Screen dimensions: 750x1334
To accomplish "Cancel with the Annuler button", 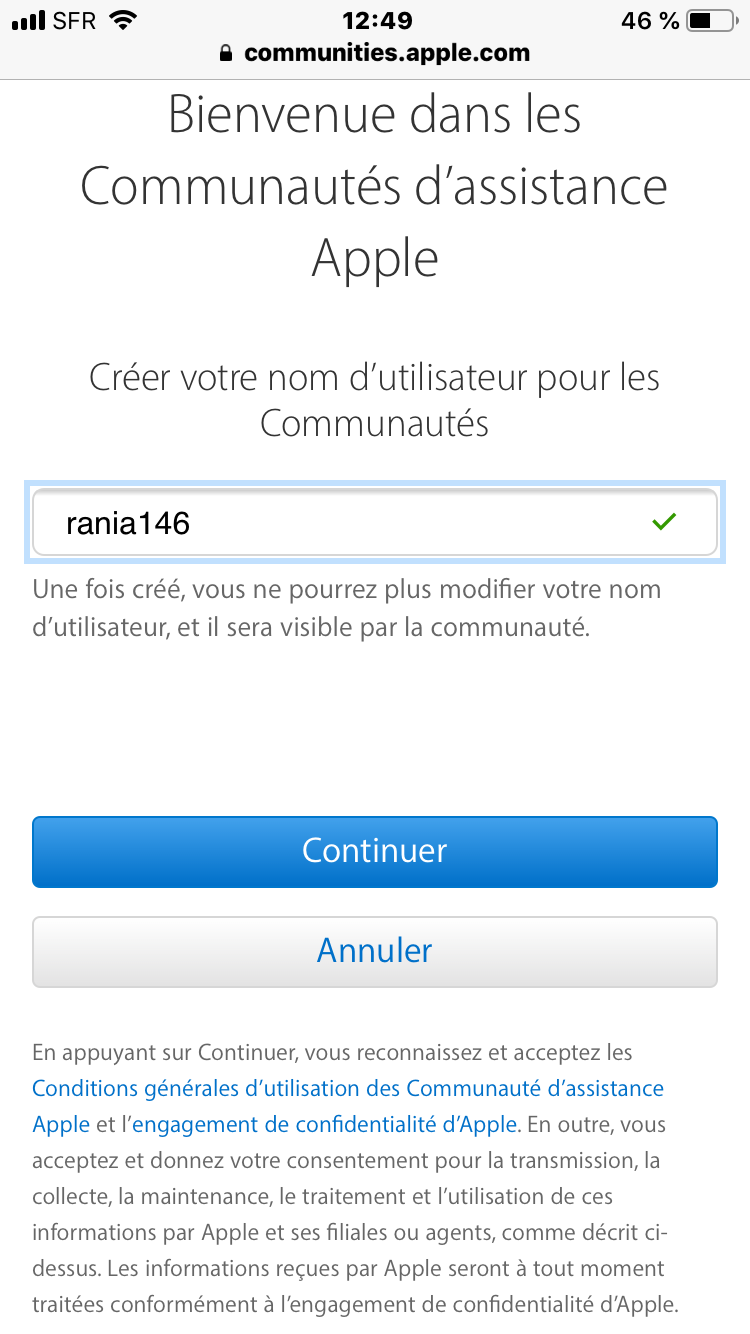I will 375,952.
